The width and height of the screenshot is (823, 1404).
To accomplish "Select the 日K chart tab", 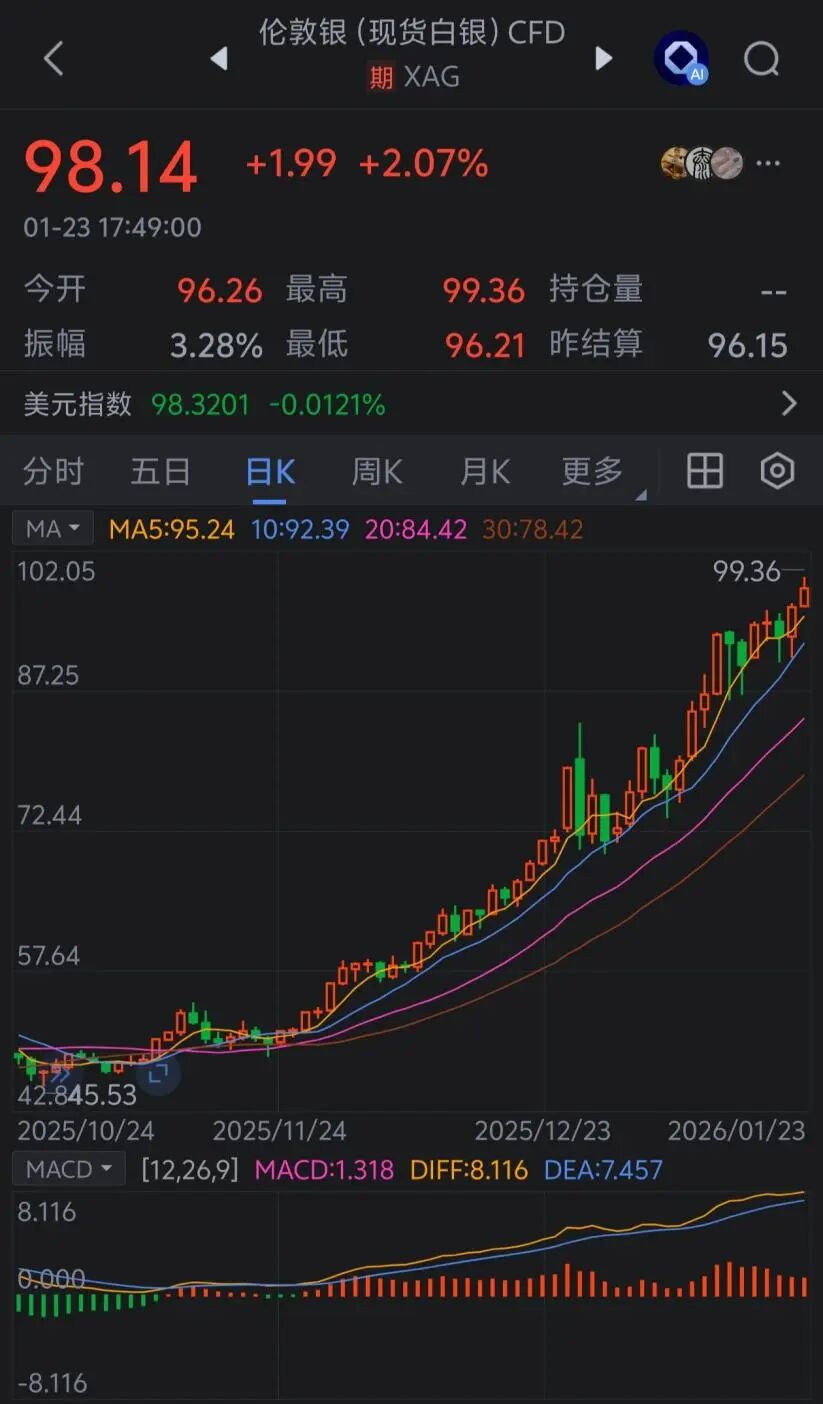I will click(x=271, y=471).
